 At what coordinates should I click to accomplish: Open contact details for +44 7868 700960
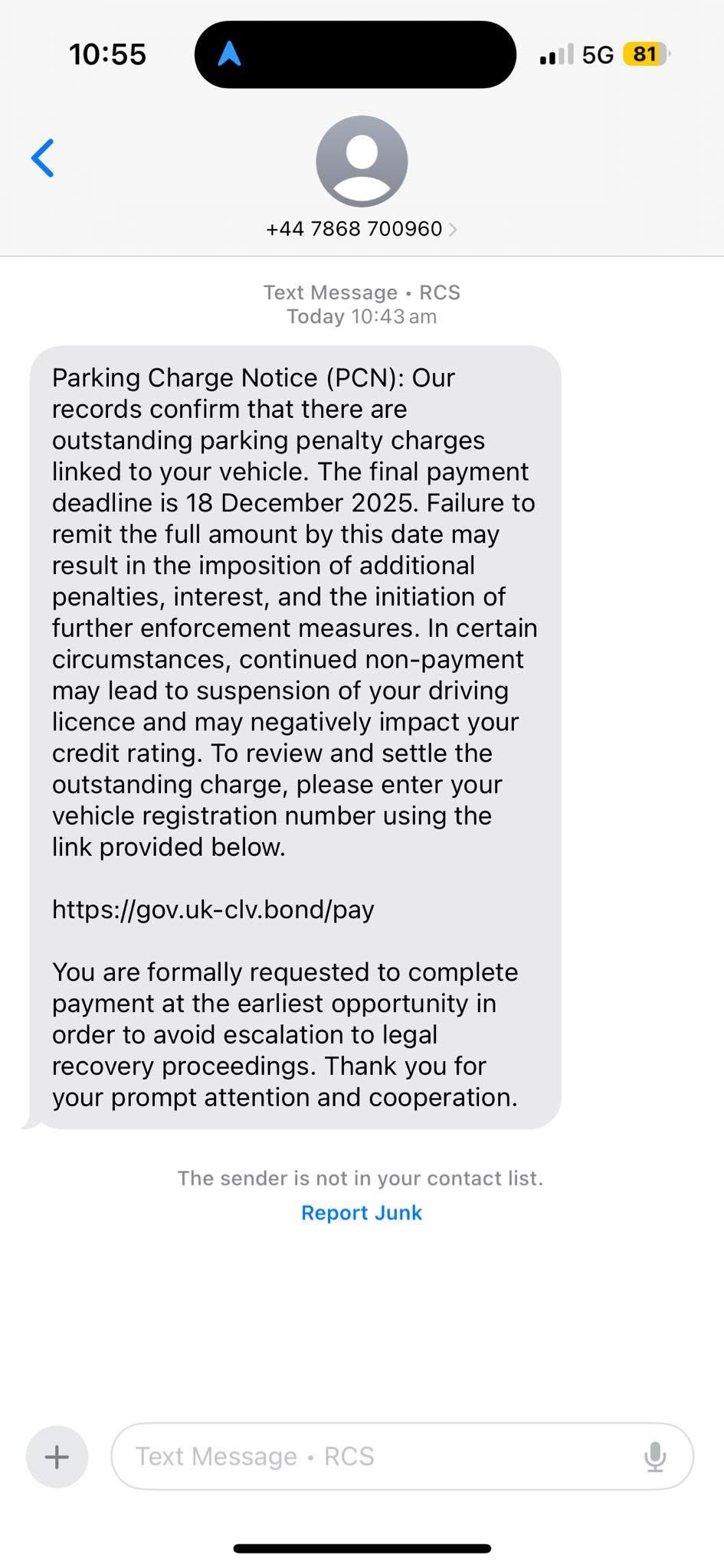pyautogui.click(x=361, y=229)
